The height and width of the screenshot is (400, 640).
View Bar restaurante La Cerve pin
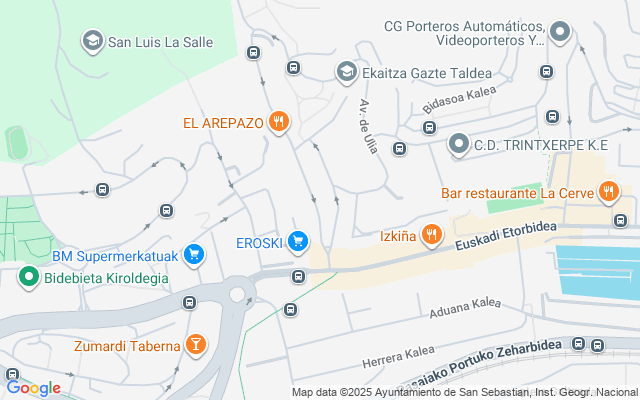pos(608,190)
